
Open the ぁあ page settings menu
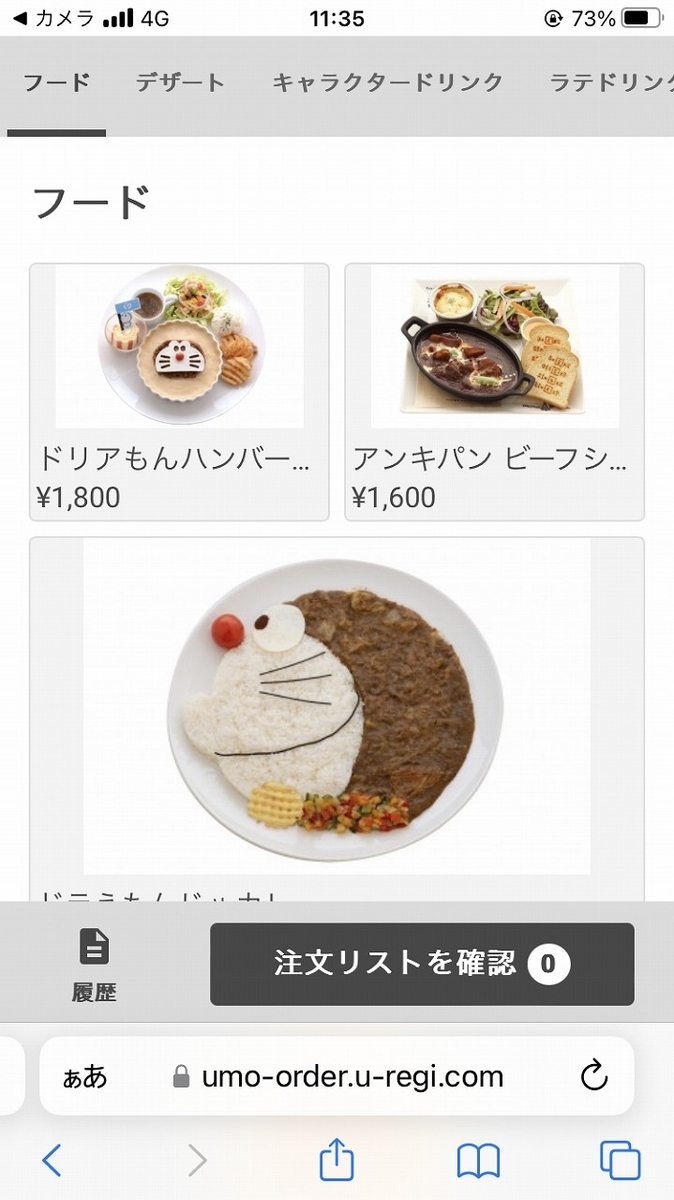tap(85, 1077)
